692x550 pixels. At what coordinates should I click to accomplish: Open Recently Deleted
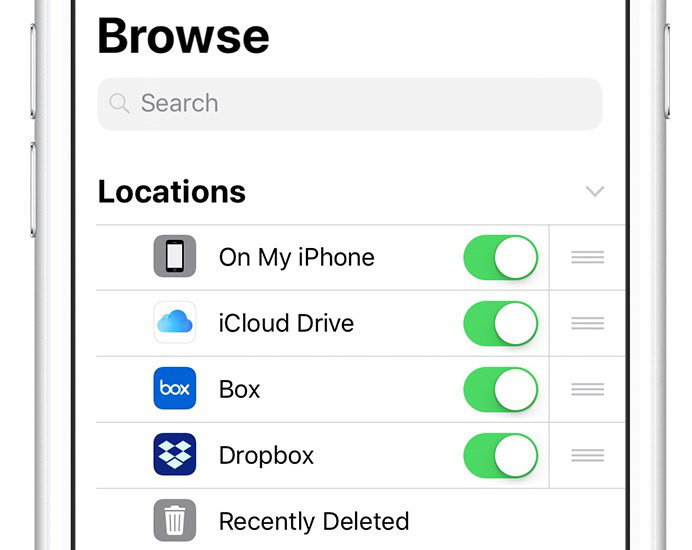click(313, 521)
